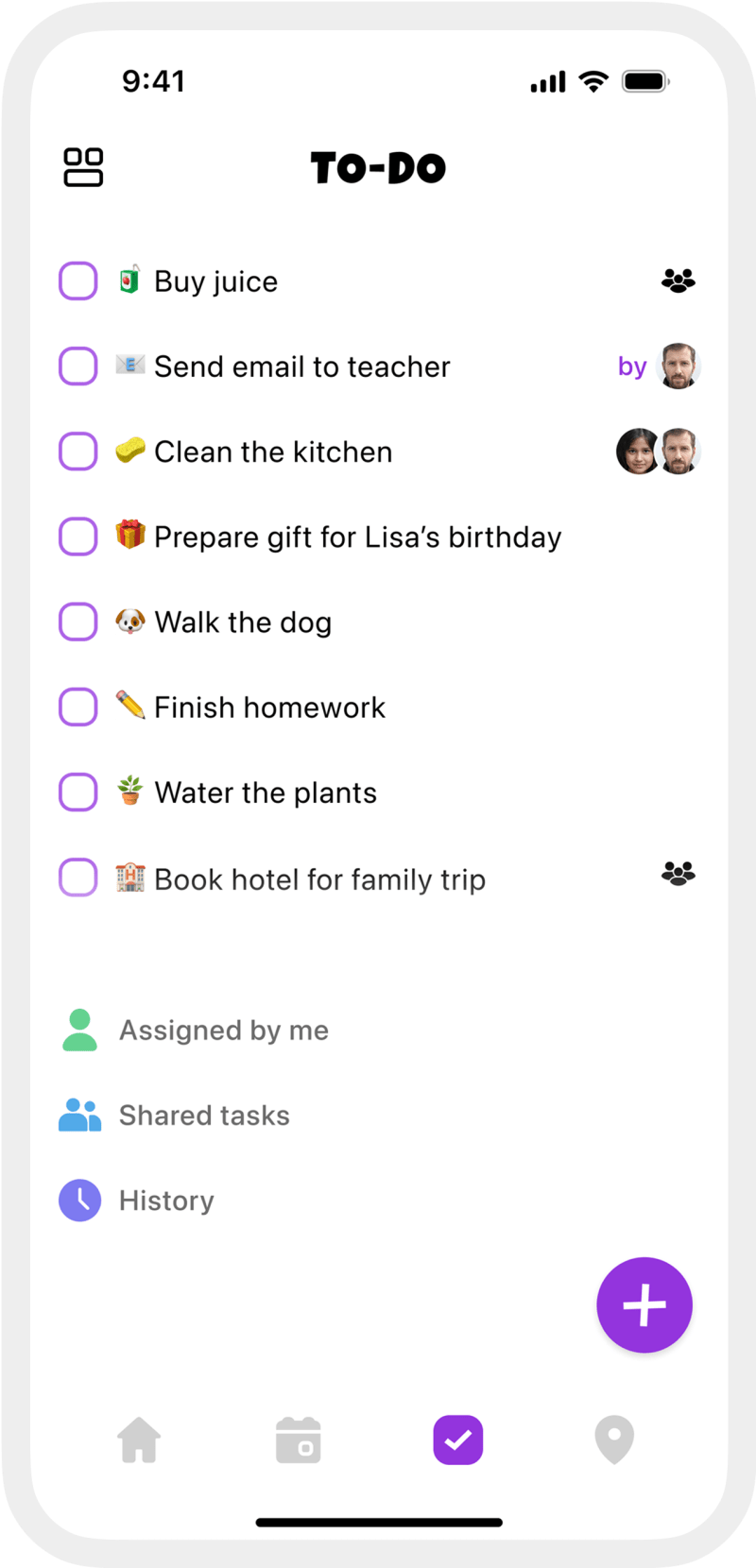Check the Walk the dog checkbox
This screenshot has height=1568, width=756.
pos(78,622)
